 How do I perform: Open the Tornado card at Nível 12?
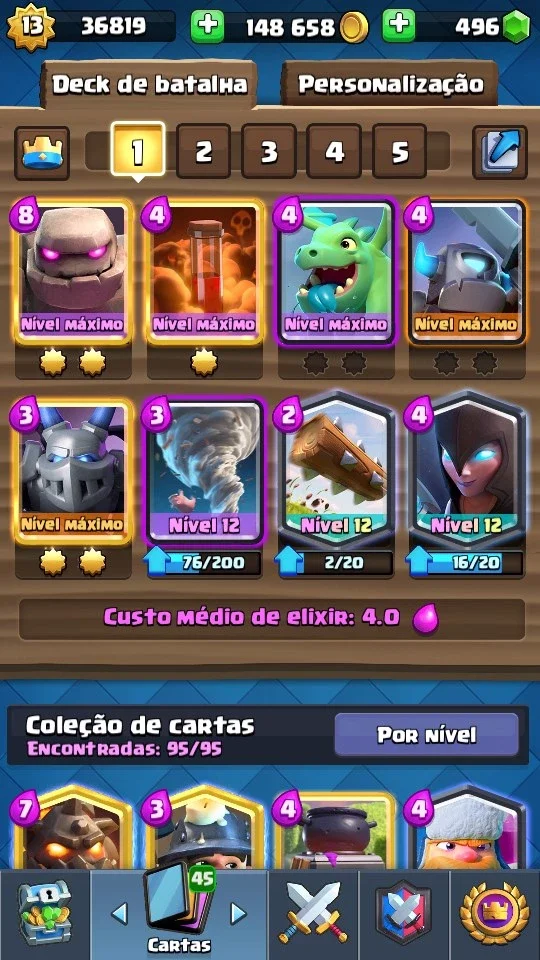click(204, 472)
